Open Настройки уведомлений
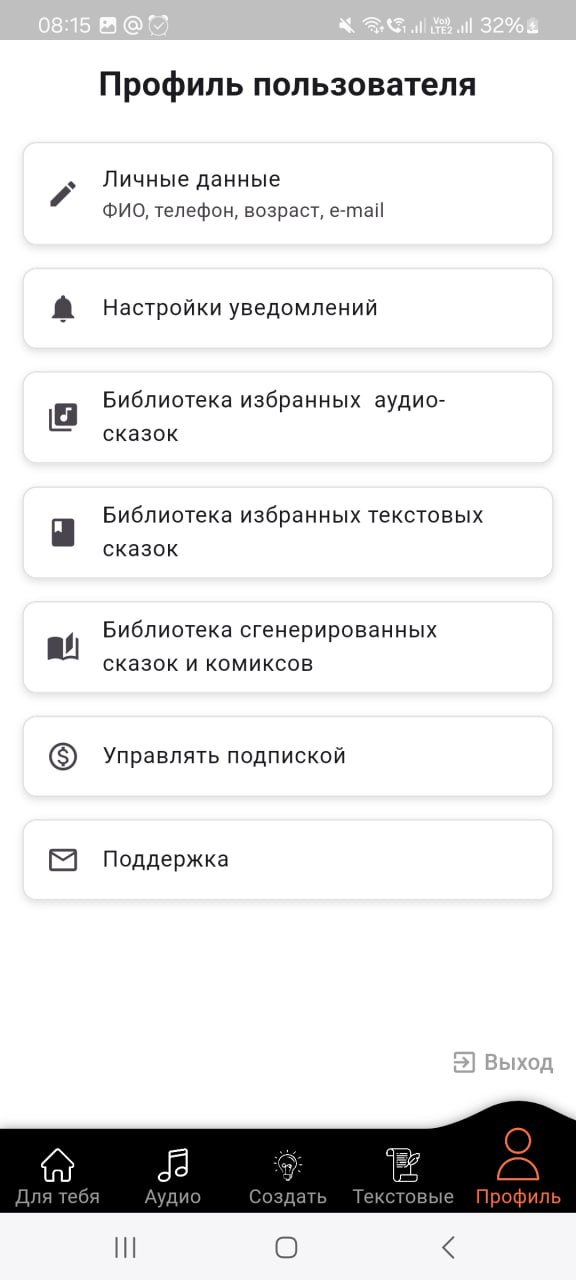576x1280 pixels. (x=288, y=308)
